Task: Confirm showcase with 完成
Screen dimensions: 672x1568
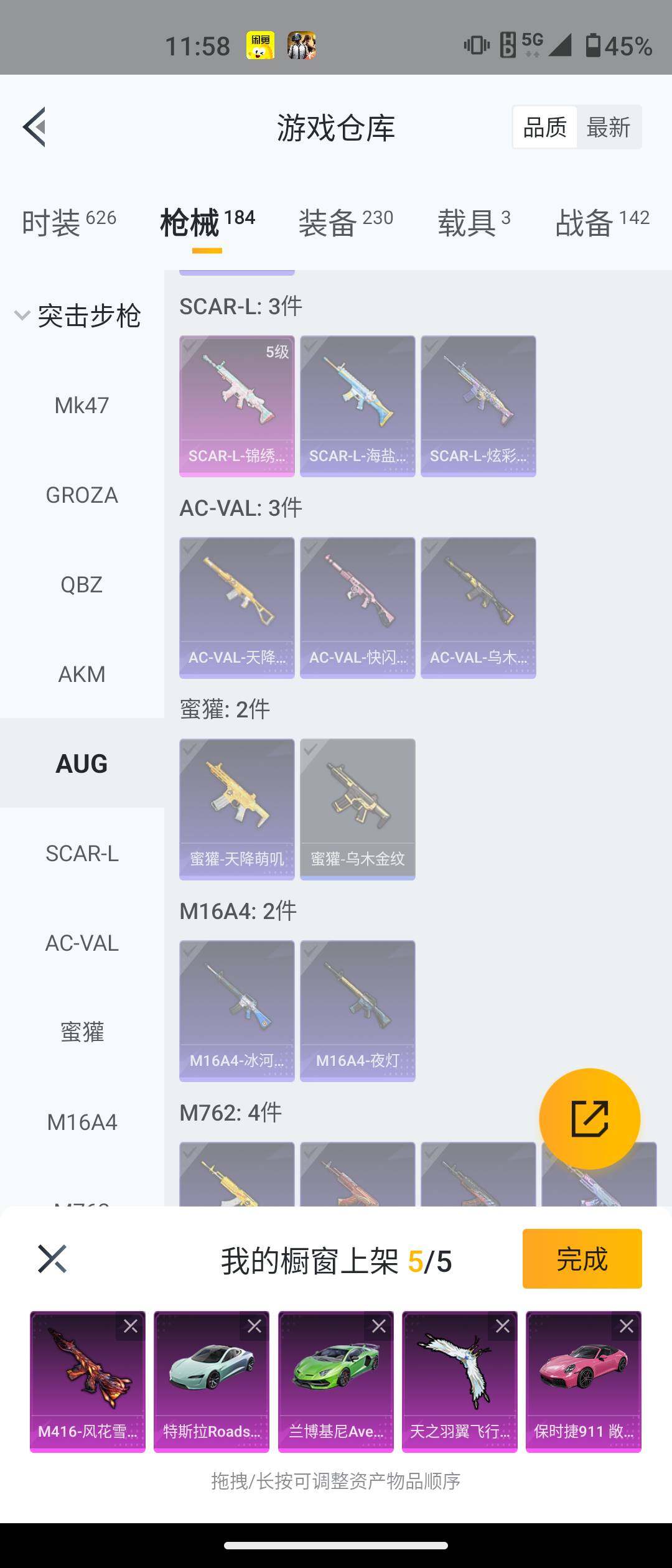Action: pos(582,1259)
